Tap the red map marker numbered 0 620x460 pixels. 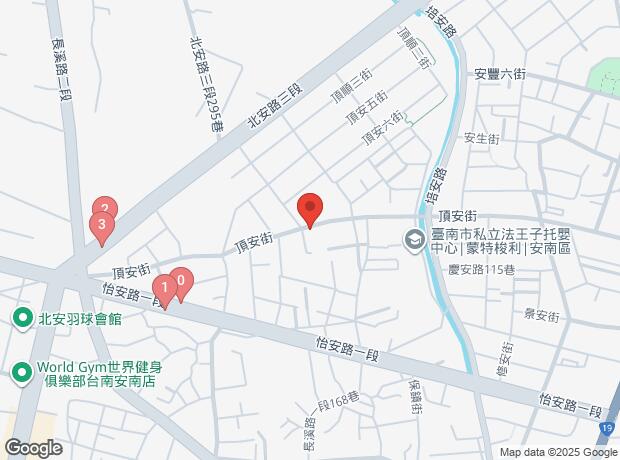point(181,280)
